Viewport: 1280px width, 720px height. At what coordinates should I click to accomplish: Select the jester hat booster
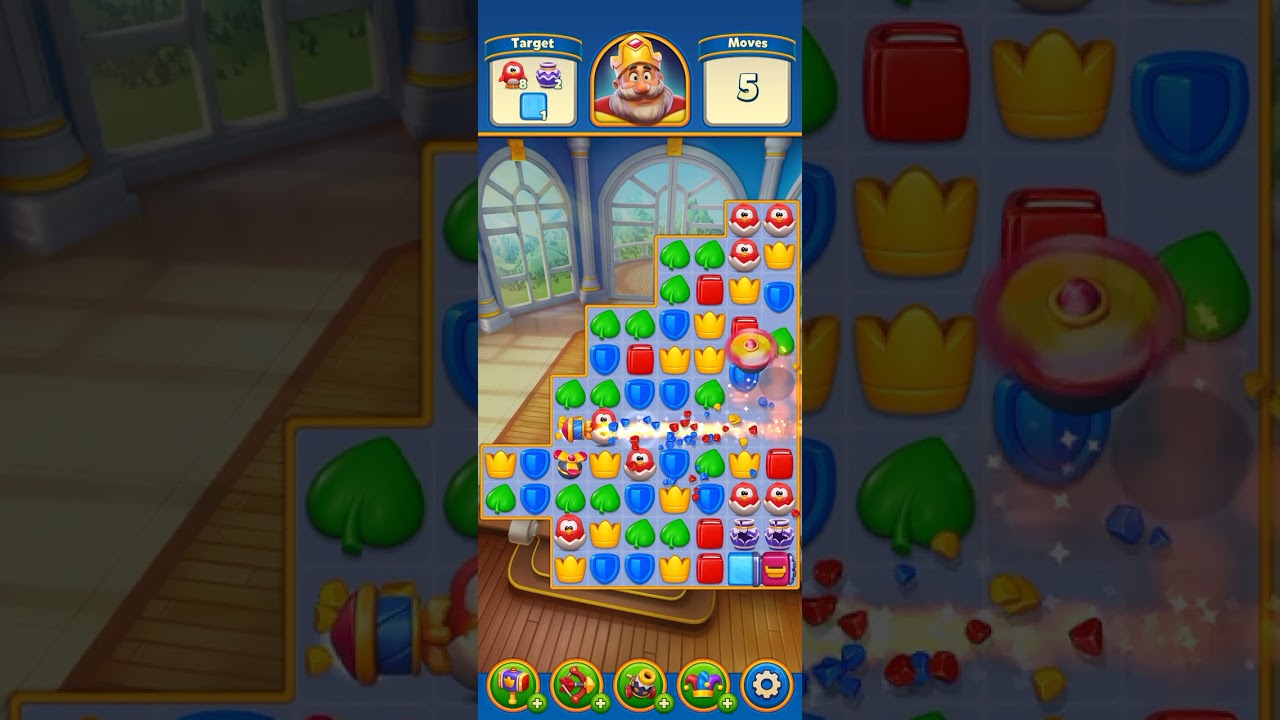click(703, 684)
